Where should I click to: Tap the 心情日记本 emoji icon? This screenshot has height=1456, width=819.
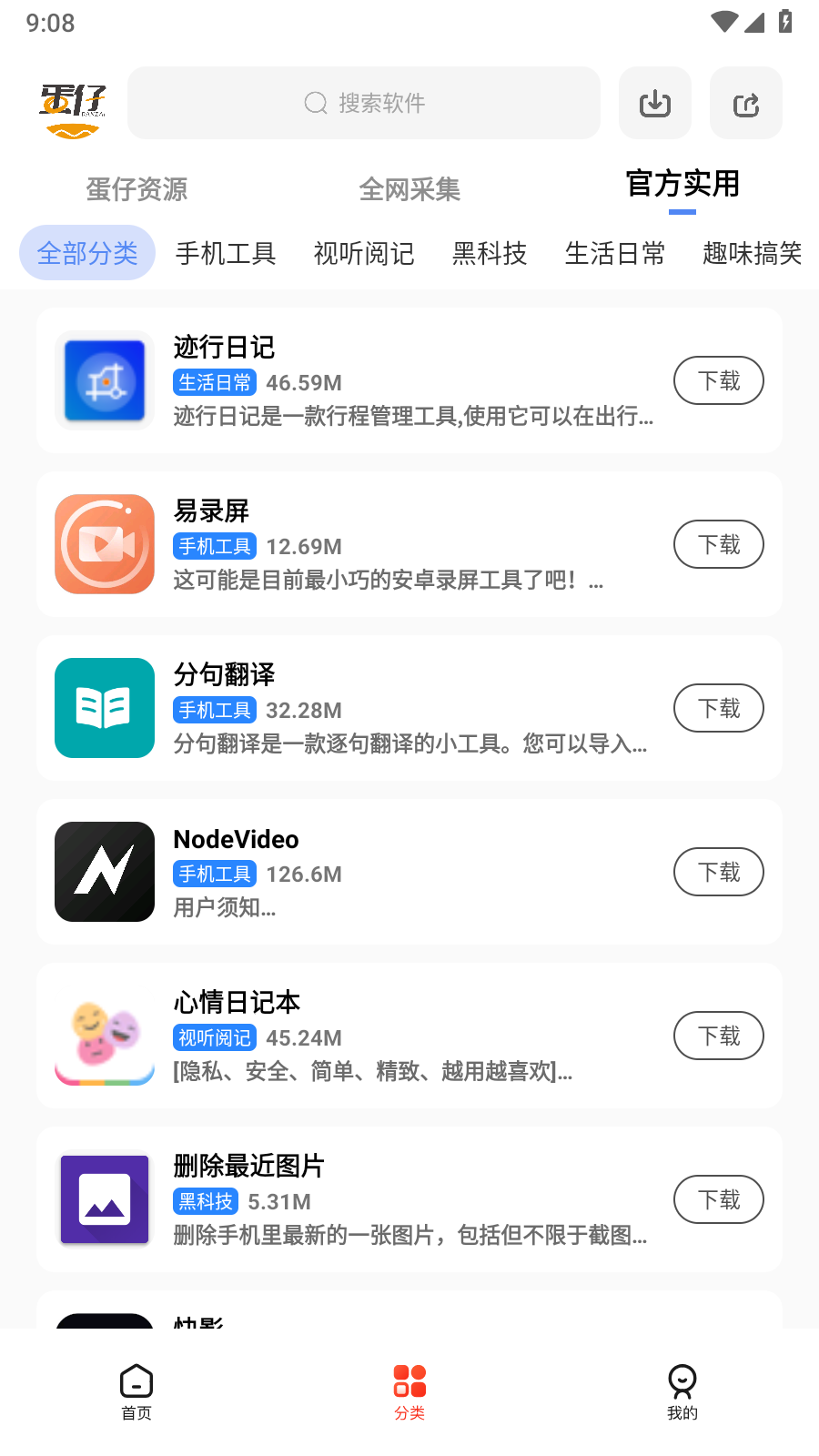coord(104,1036)
